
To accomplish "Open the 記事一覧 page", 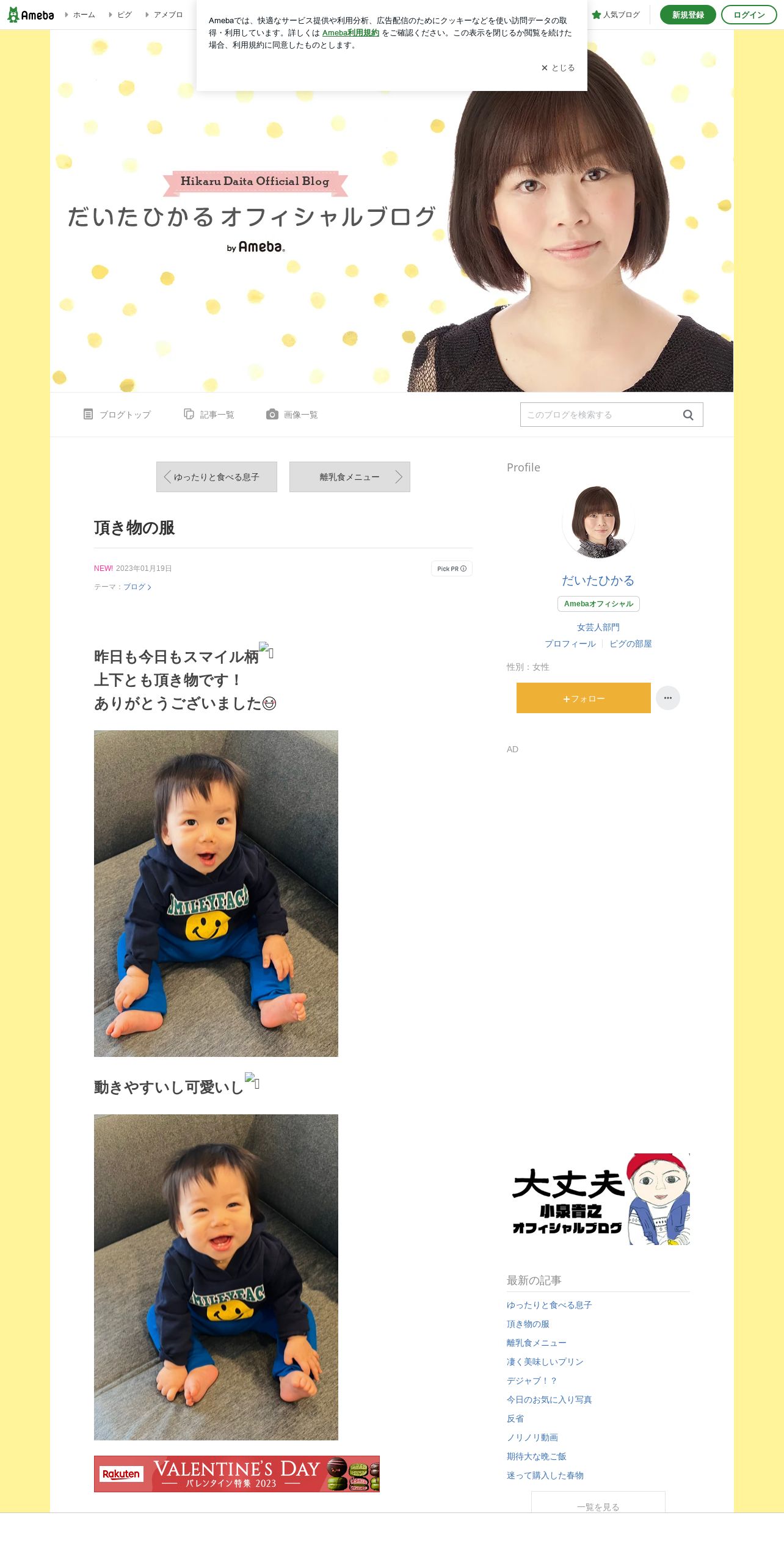I will (x=209, y=415).
